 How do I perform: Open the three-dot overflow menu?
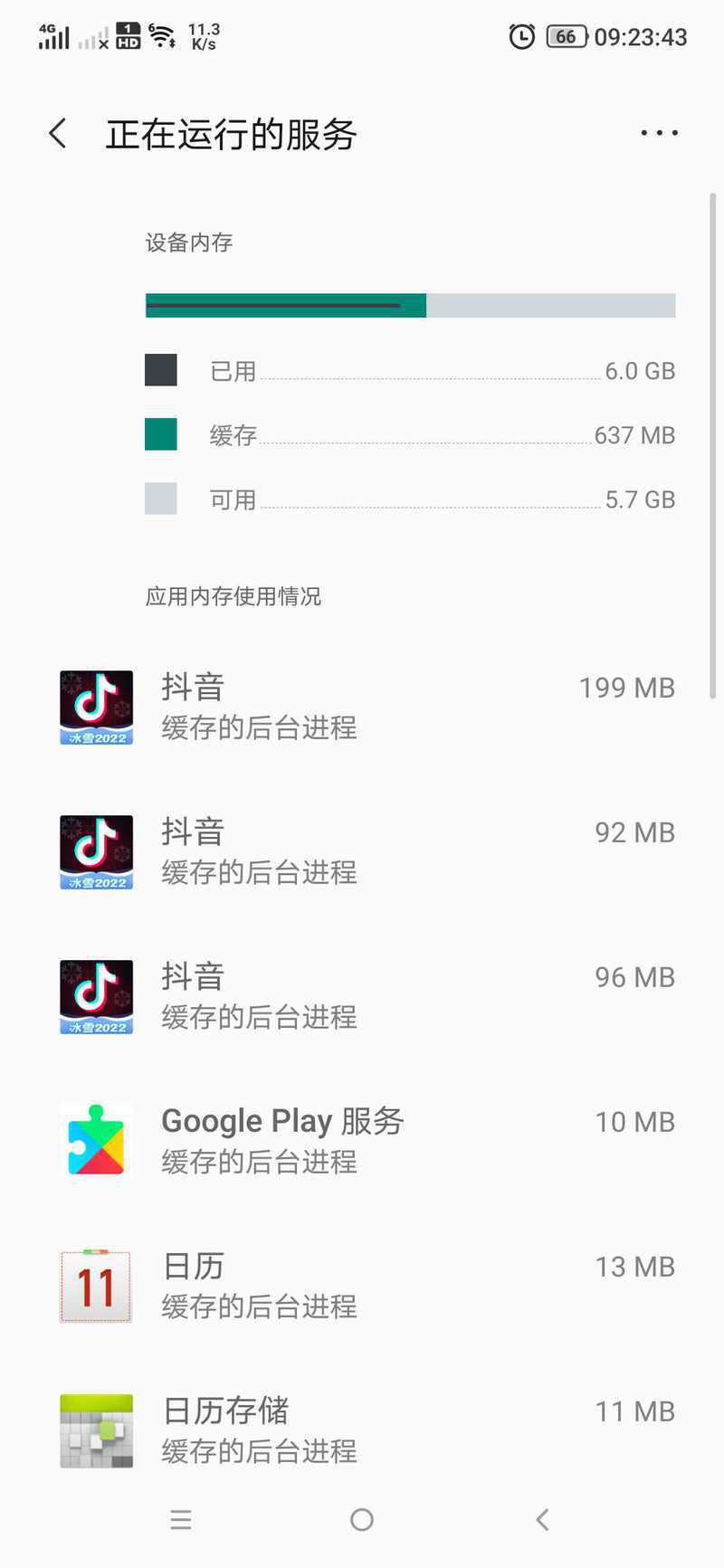click(x=659, y=133)
